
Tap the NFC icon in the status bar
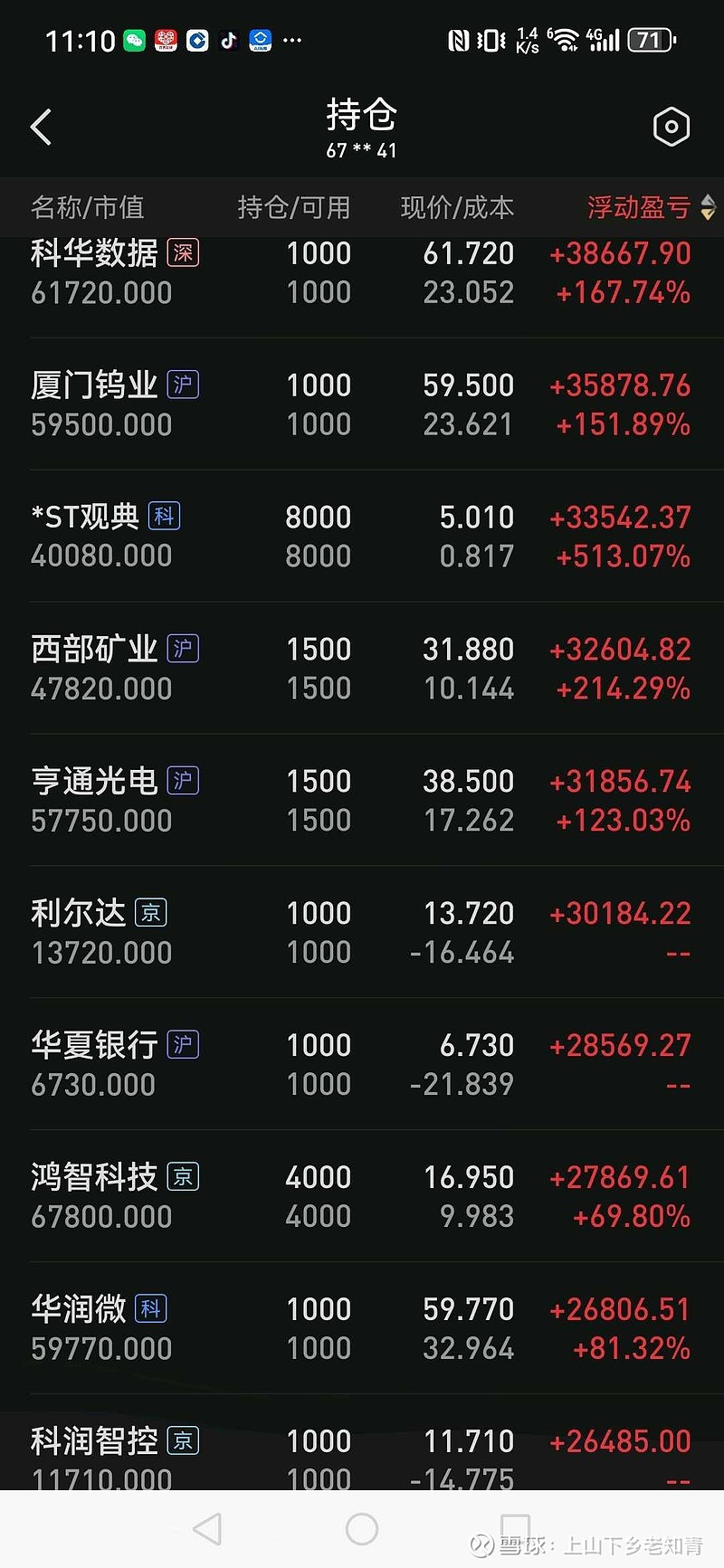(460, 40)
